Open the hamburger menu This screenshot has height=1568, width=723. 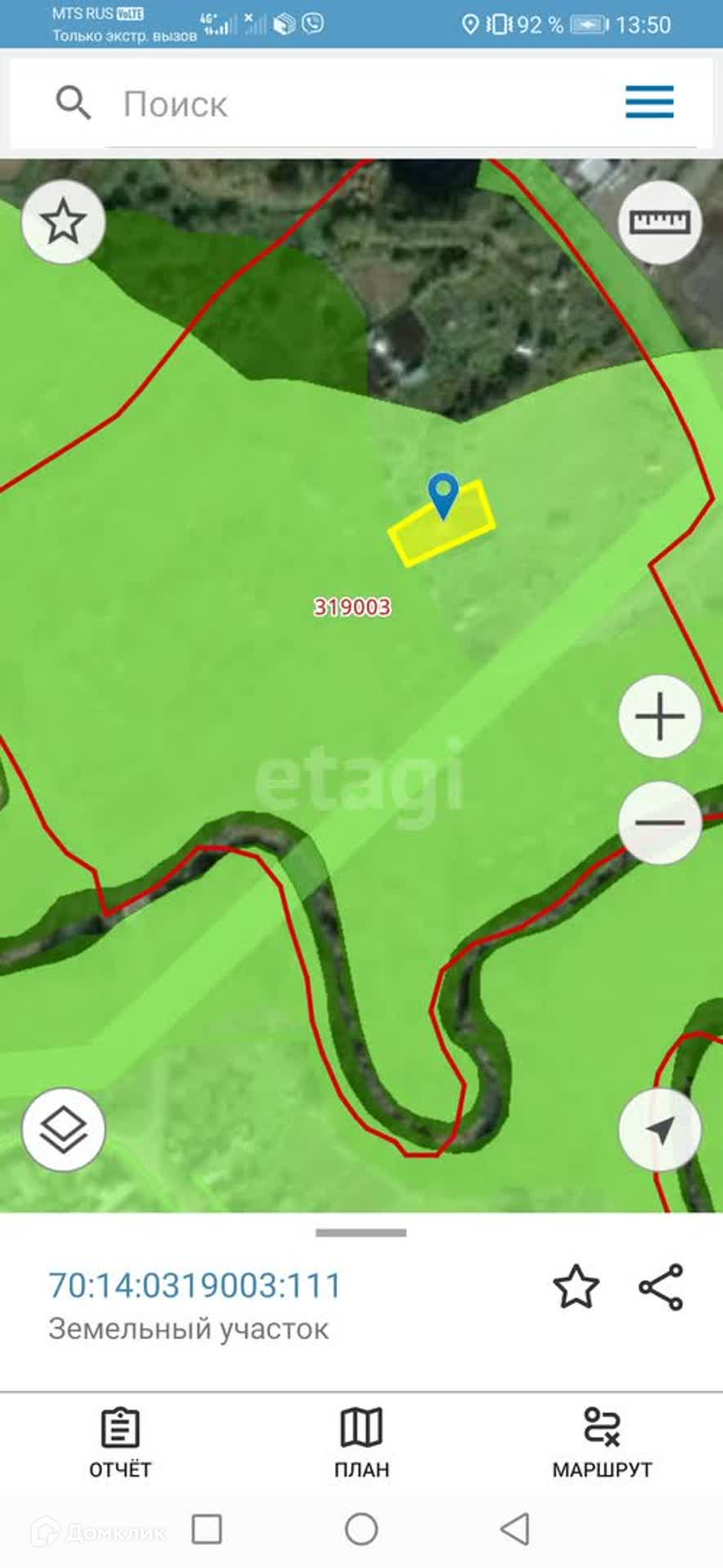649,102
